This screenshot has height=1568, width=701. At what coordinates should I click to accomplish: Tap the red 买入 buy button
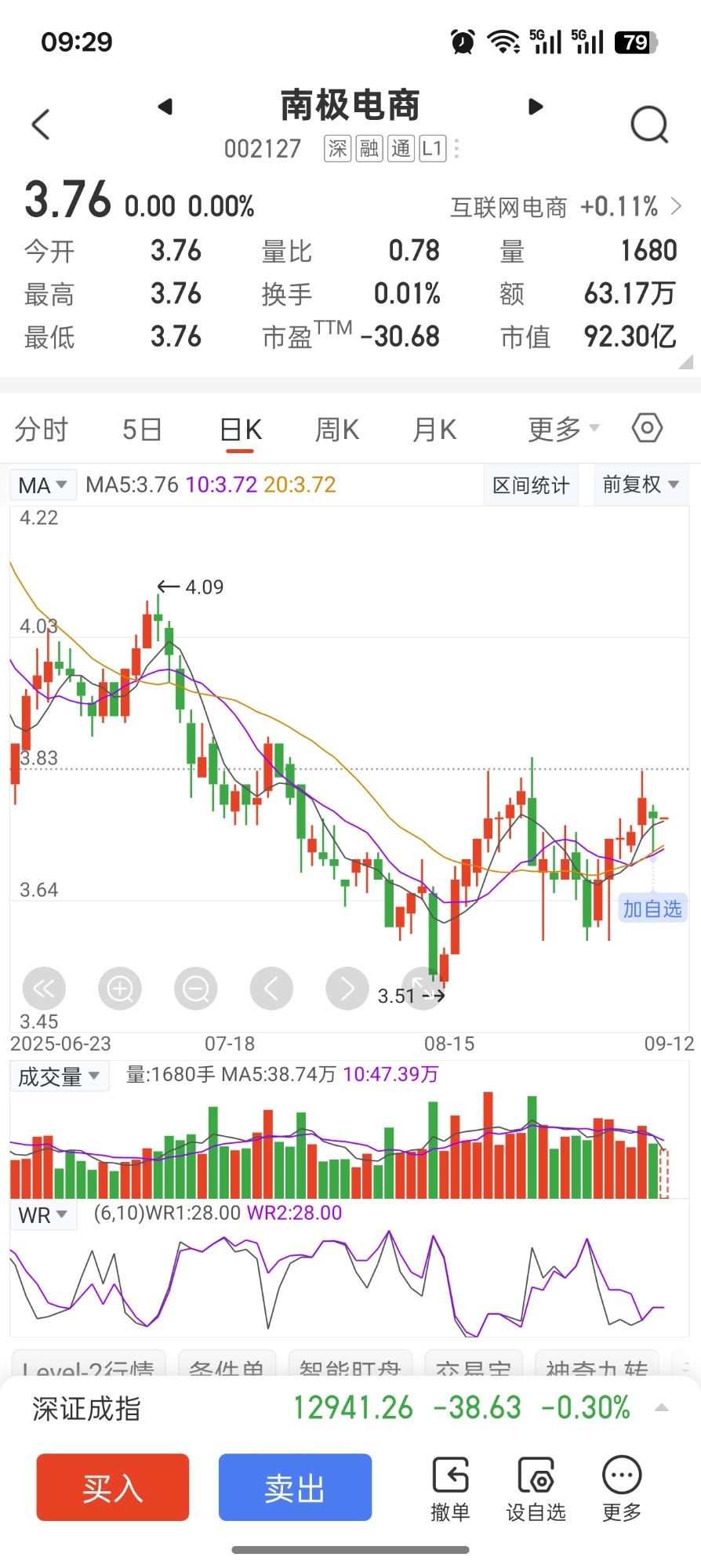click(x=113, y=1487)
